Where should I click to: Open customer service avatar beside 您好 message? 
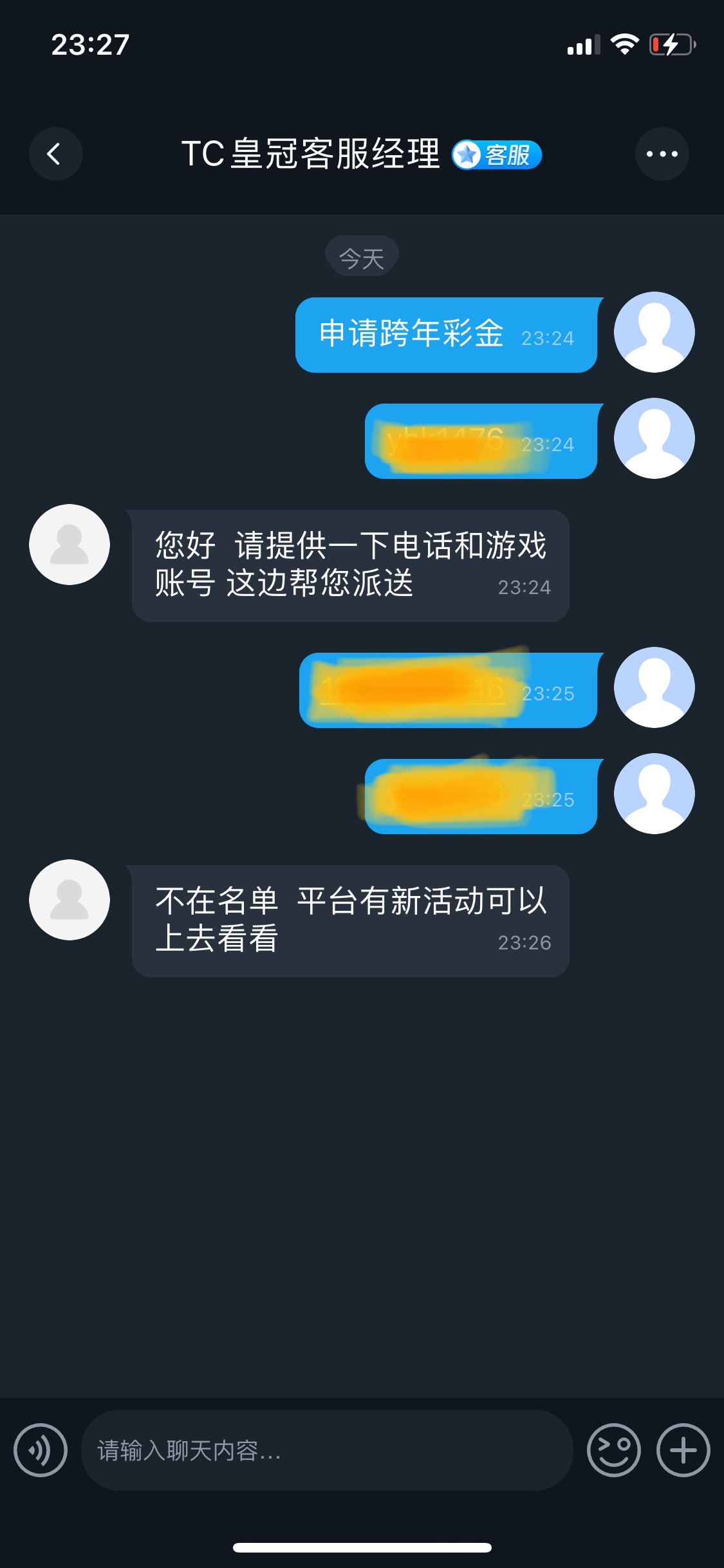(70, 545)
